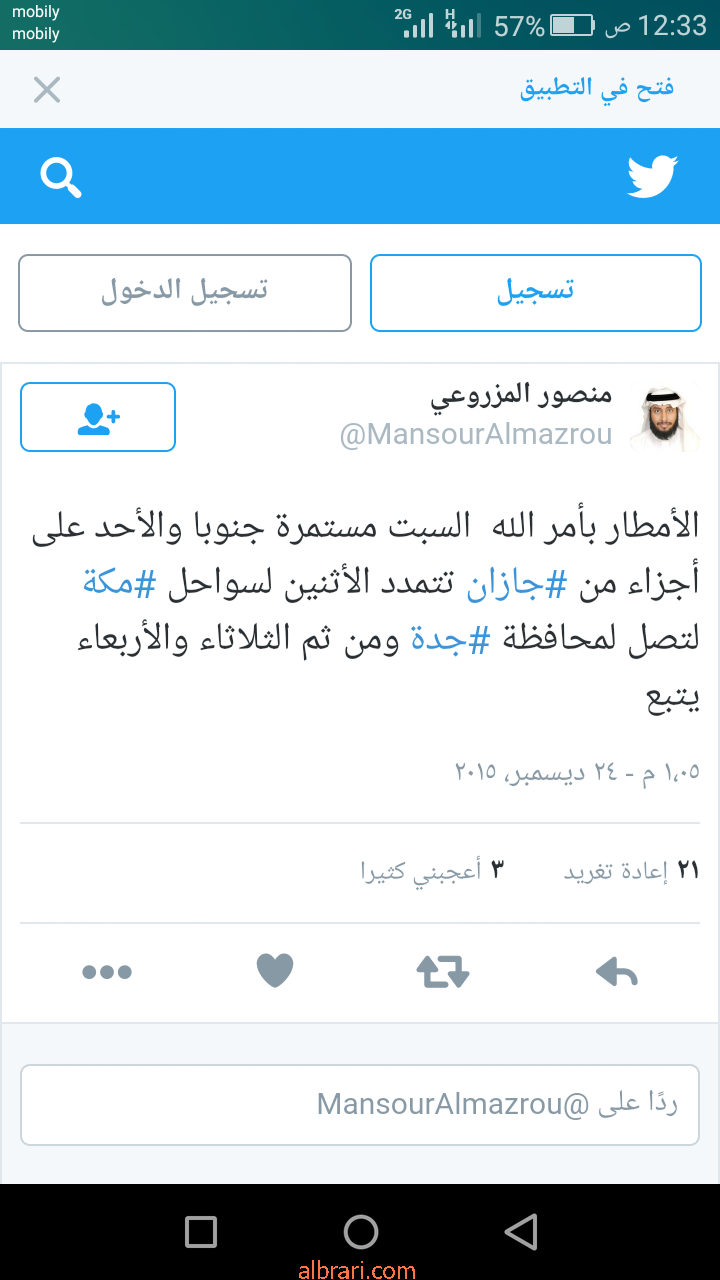Tap the system back button
The height and width of the screenshot is (1280, 720).
pyautogui.click(x=520, y=1232)
